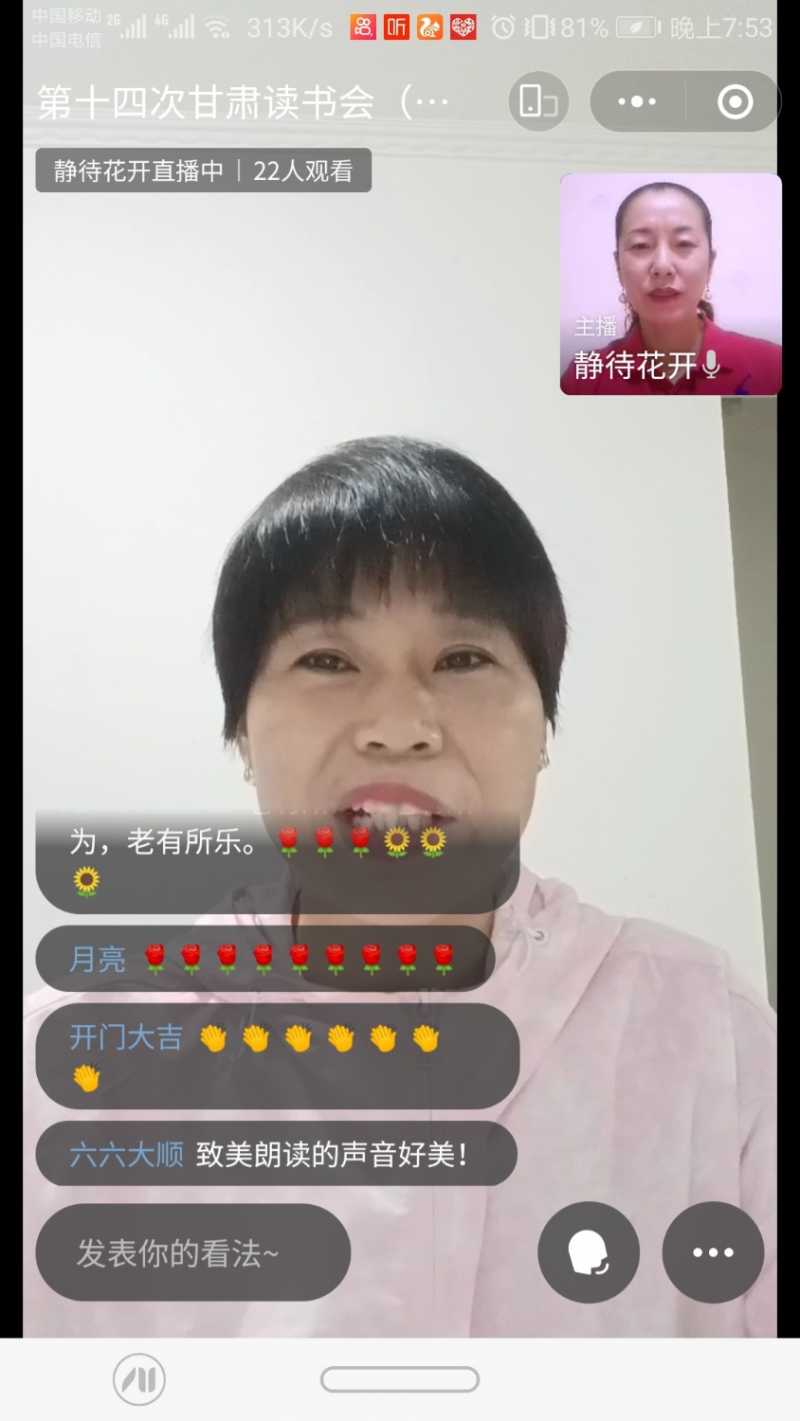The height and width of the screenshot is (1421, 800).
Task: Open the host video thumbnail 静待花开
Action: (670, 284)
